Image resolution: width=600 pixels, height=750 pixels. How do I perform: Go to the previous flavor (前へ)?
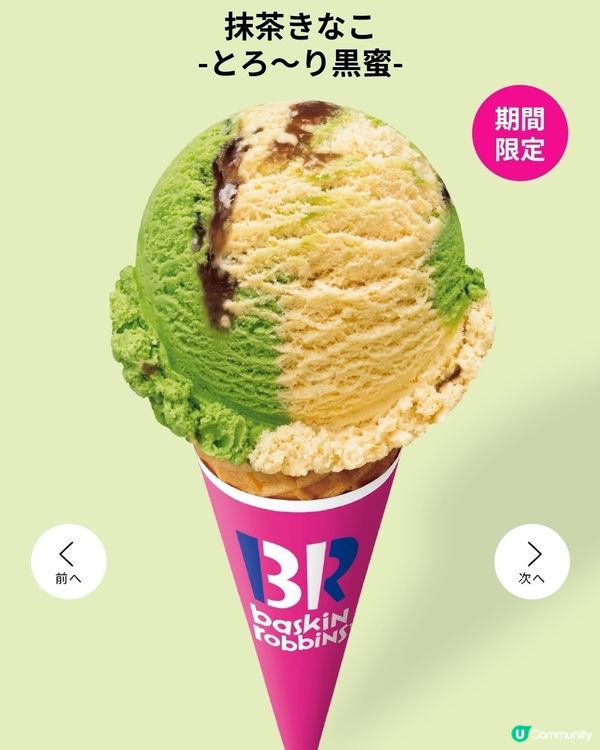[x=67, y=561]
